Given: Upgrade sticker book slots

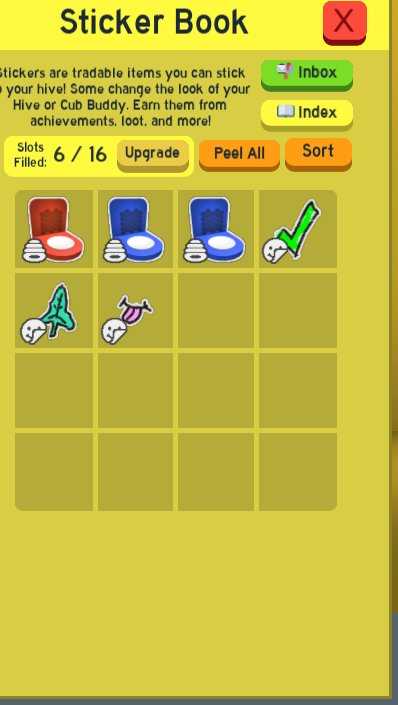Looking at the screenshot, I should [152, 155].
